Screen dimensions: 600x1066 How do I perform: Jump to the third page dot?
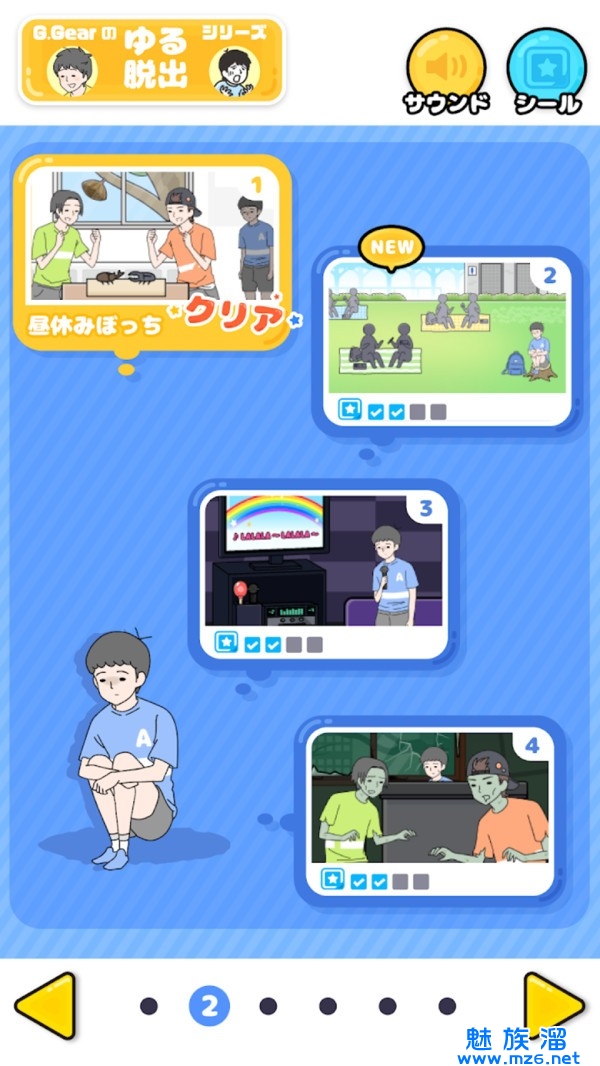pos(268,1006)
